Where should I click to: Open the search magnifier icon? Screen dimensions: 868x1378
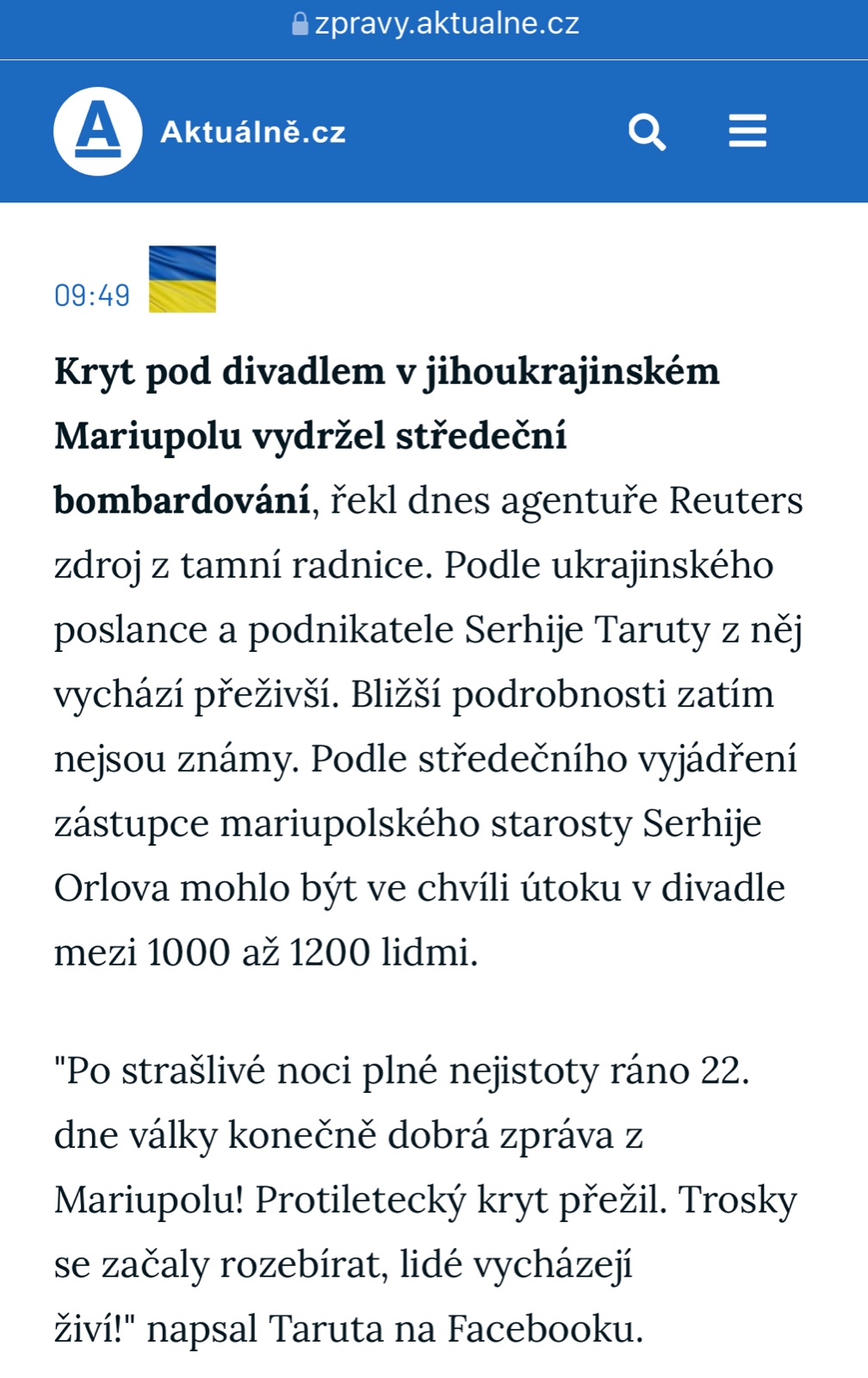[x=647, y=132]
